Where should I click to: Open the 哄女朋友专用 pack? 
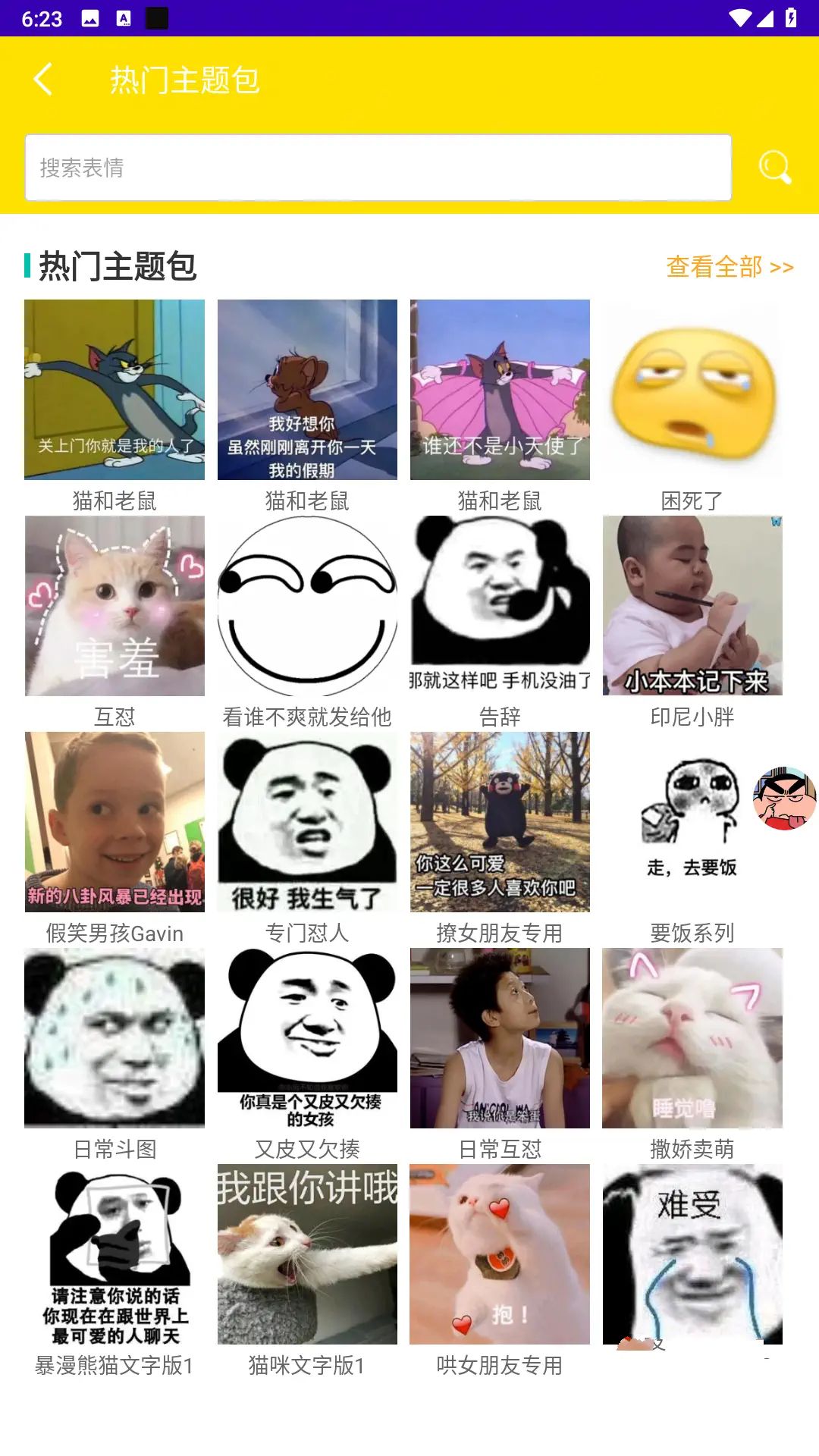pyautogui.click(x=500, y=1254)
